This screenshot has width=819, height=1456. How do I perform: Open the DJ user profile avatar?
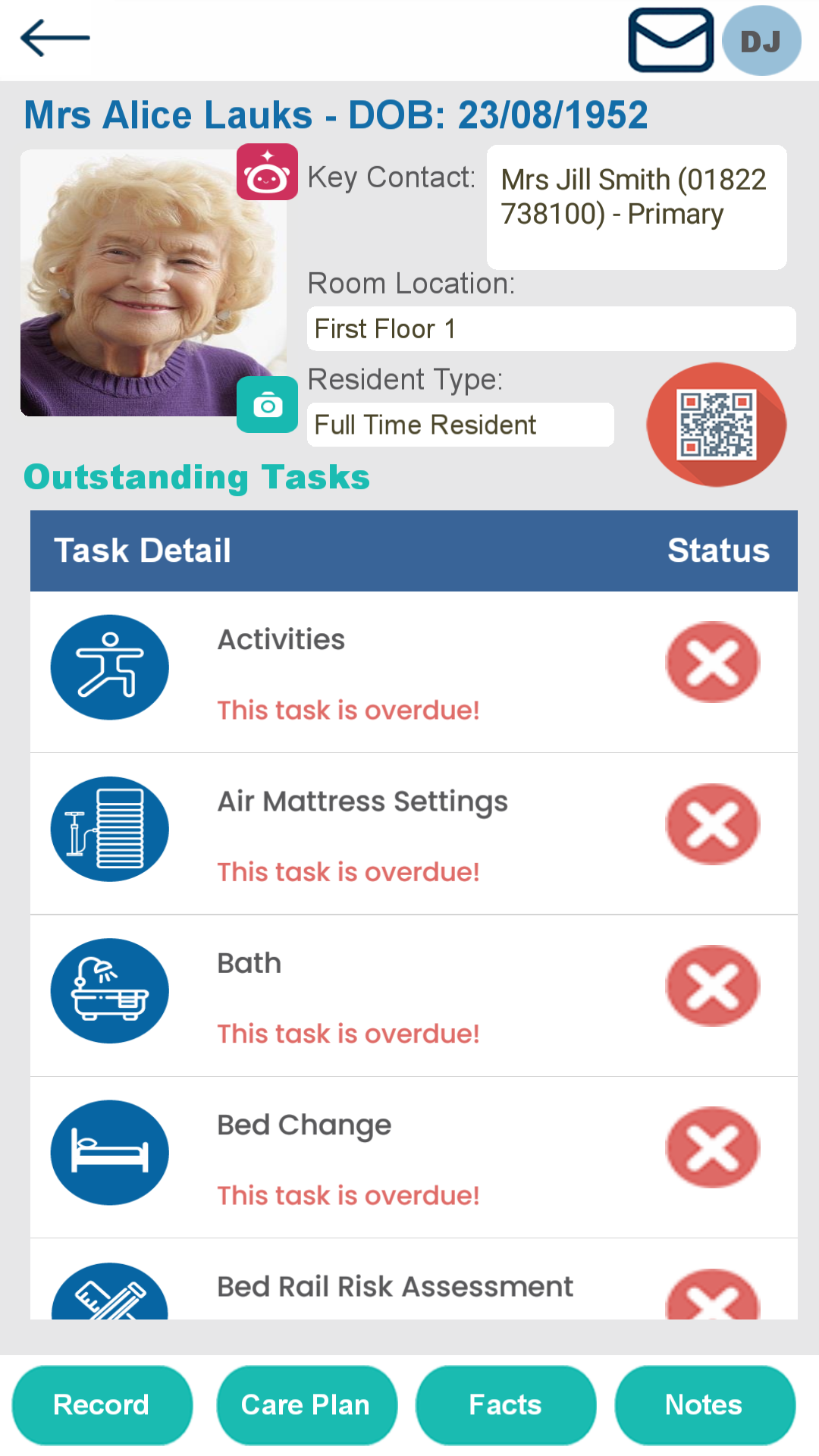click(761, 41)
